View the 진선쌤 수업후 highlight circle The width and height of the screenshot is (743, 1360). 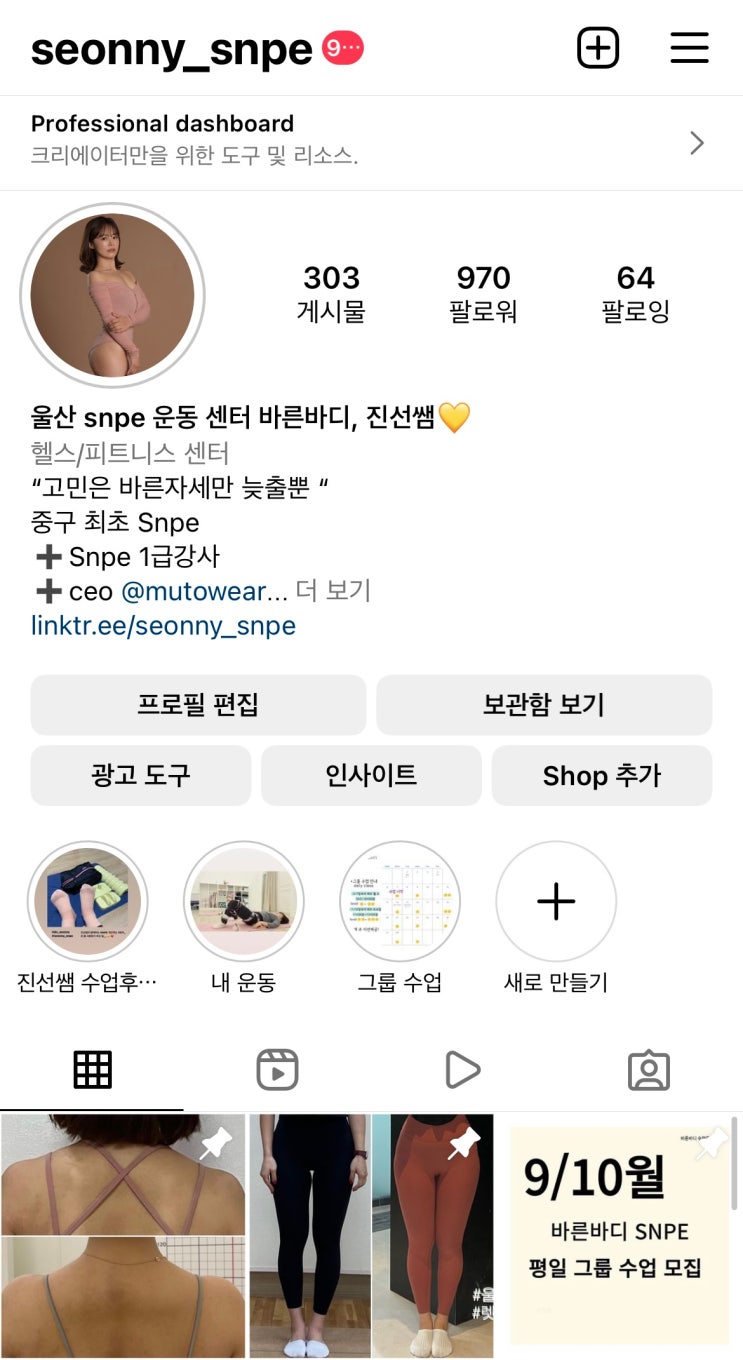(88, 901)
